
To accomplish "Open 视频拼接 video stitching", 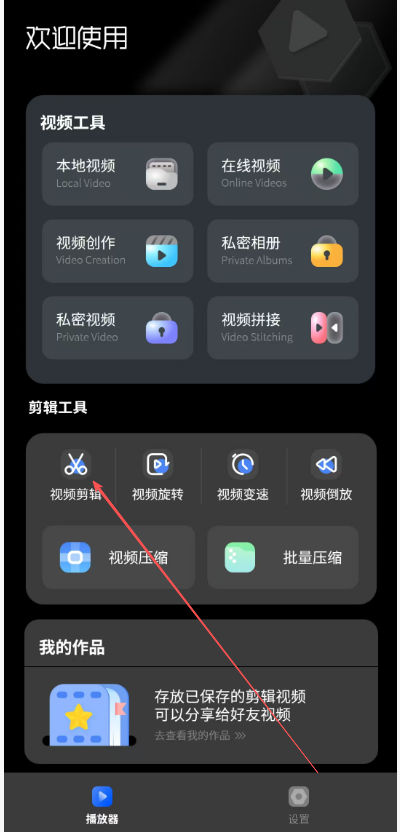I will (283, 328).
